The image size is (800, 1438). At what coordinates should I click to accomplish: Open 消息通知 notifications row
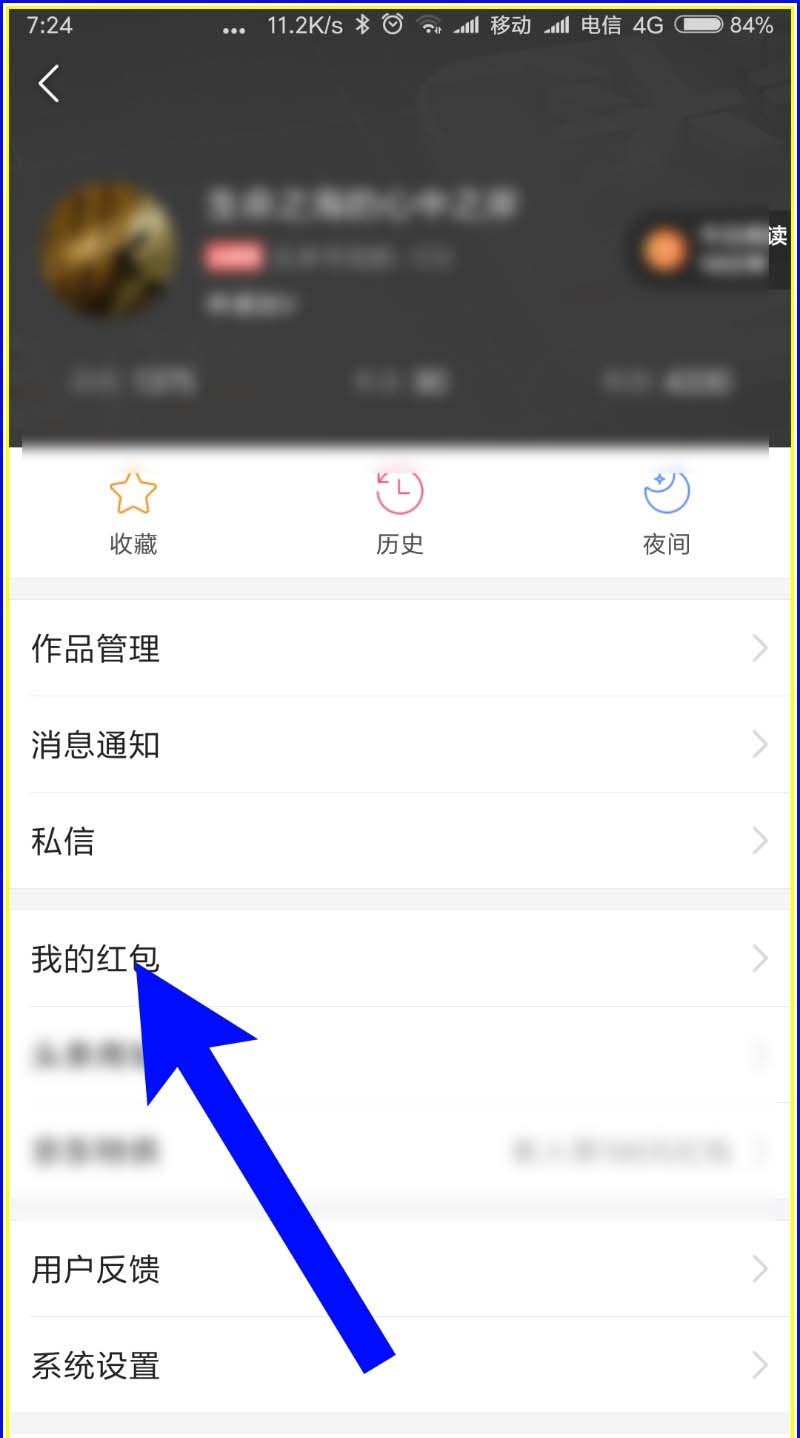click(x=400, y=745)
